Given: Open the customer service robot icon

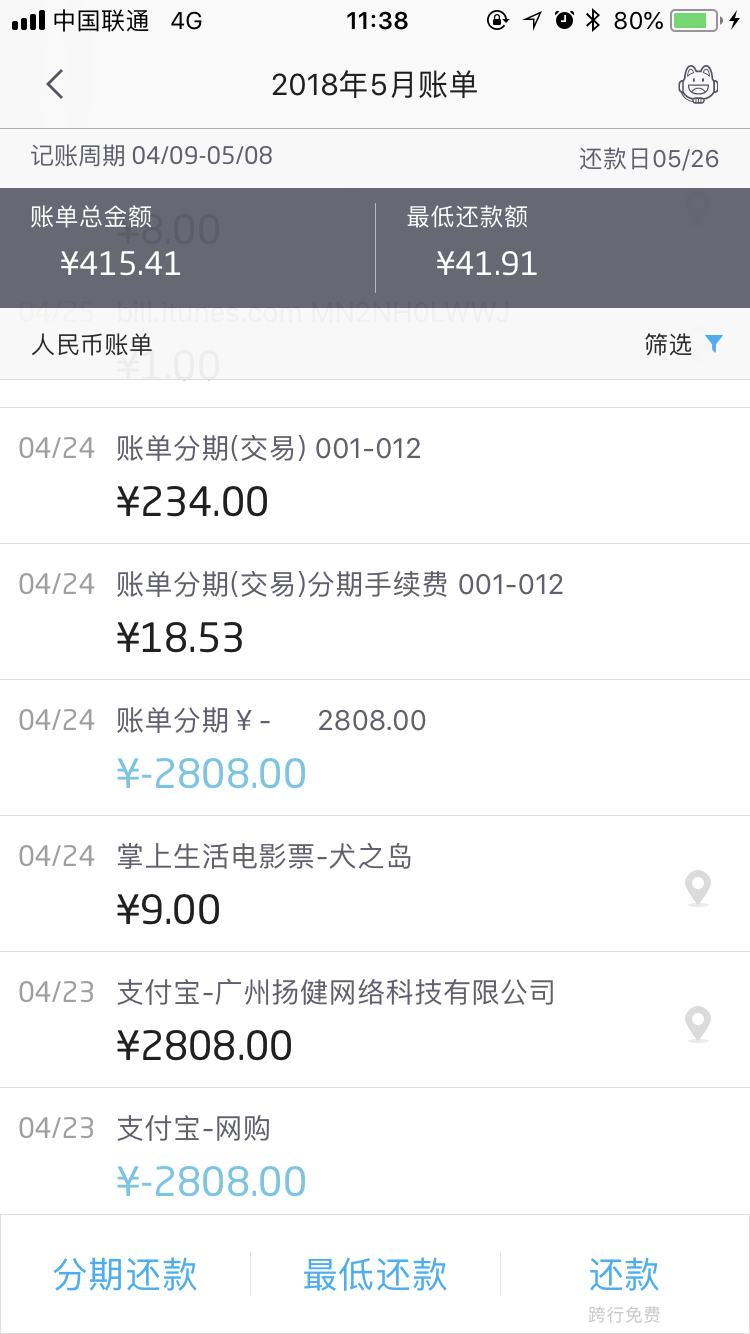Looking at the screenshot, I should 698,85.
